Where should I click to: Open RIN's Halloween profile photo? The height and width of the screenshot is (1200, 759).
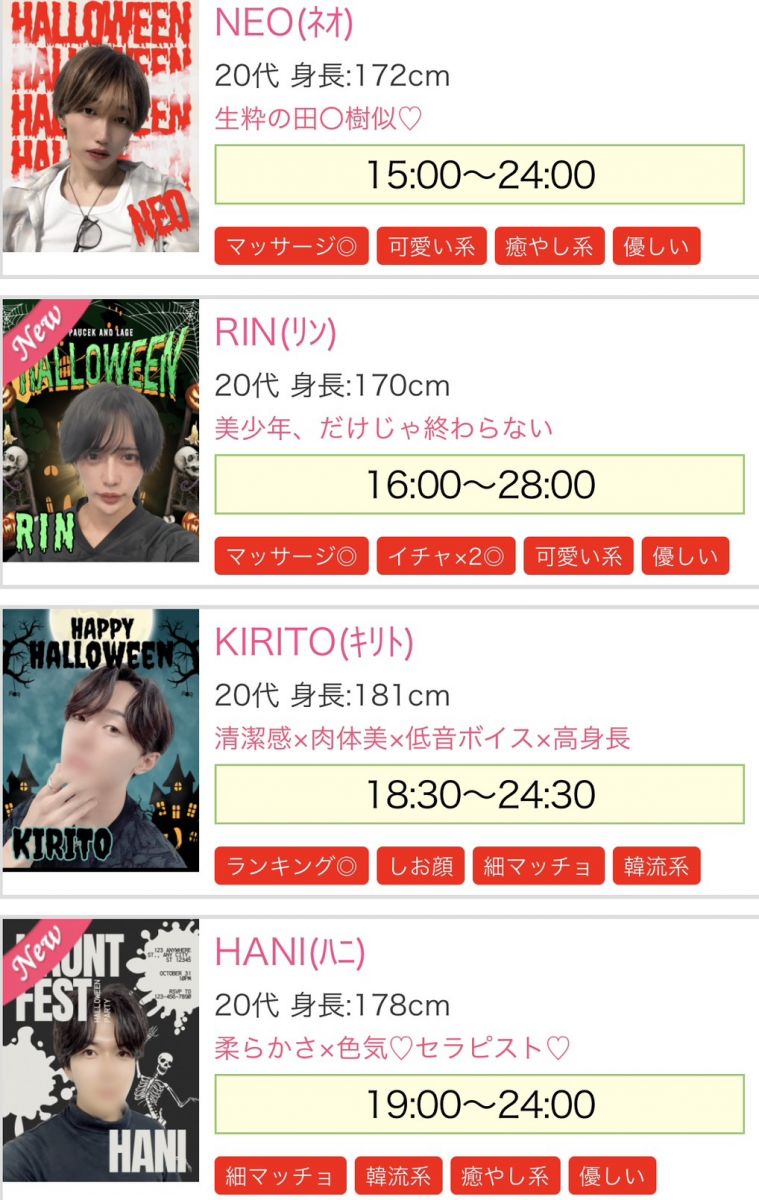coord(100,431)
